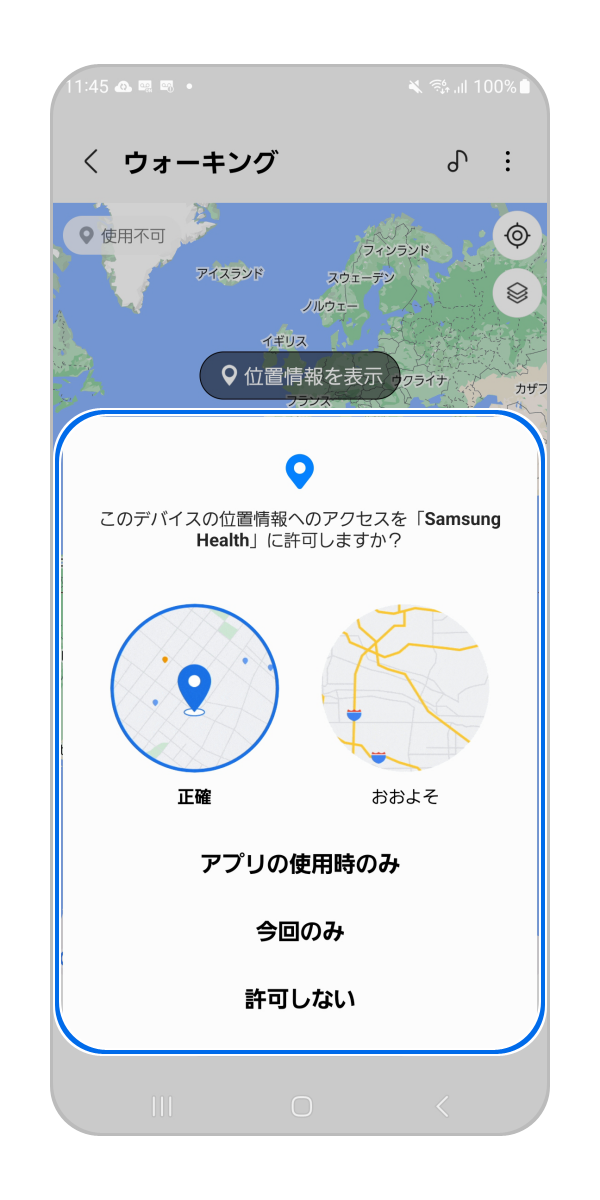Select the 正確 precise location option

point(195,688)
